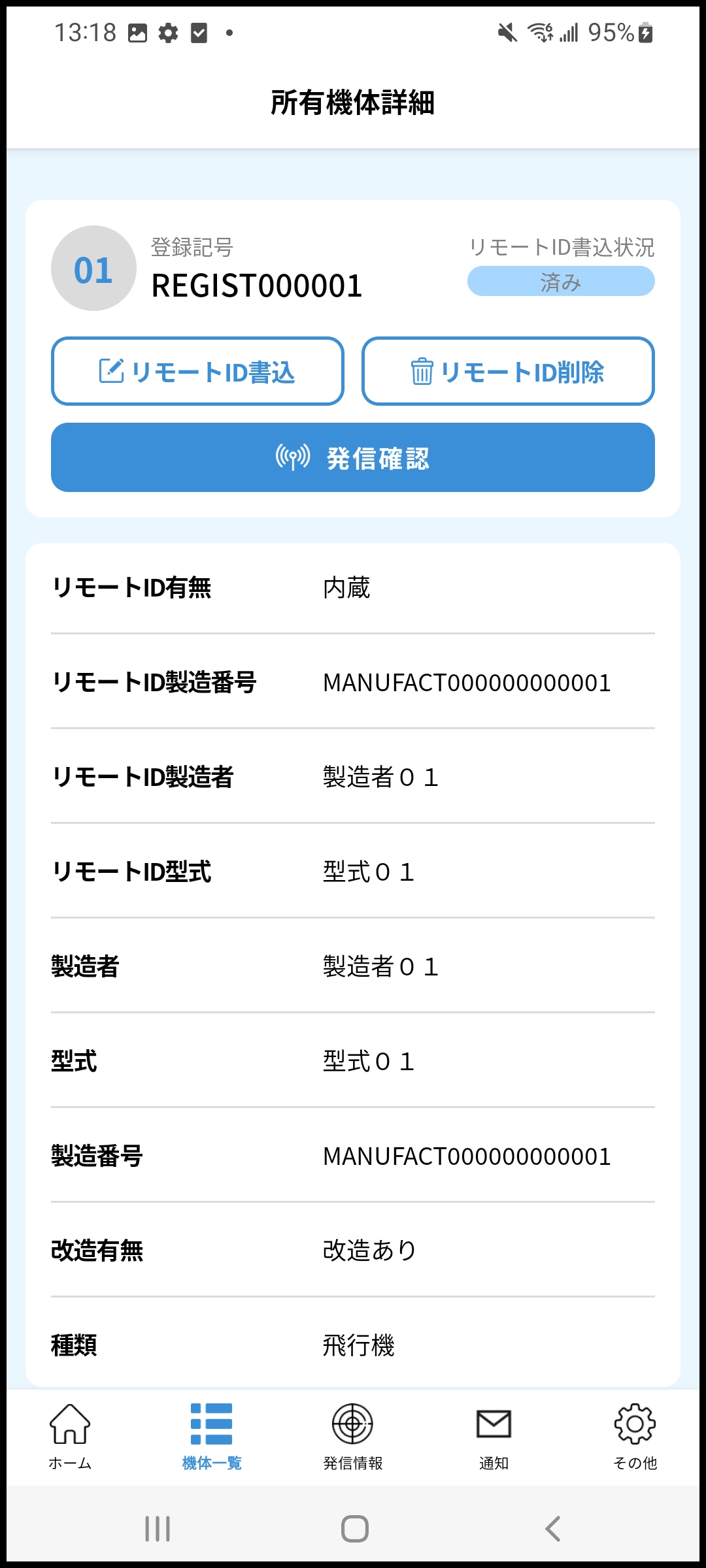Screen dimensions: 706x1568
Task: Tap the system back button
Action: tap(552, 1529)
